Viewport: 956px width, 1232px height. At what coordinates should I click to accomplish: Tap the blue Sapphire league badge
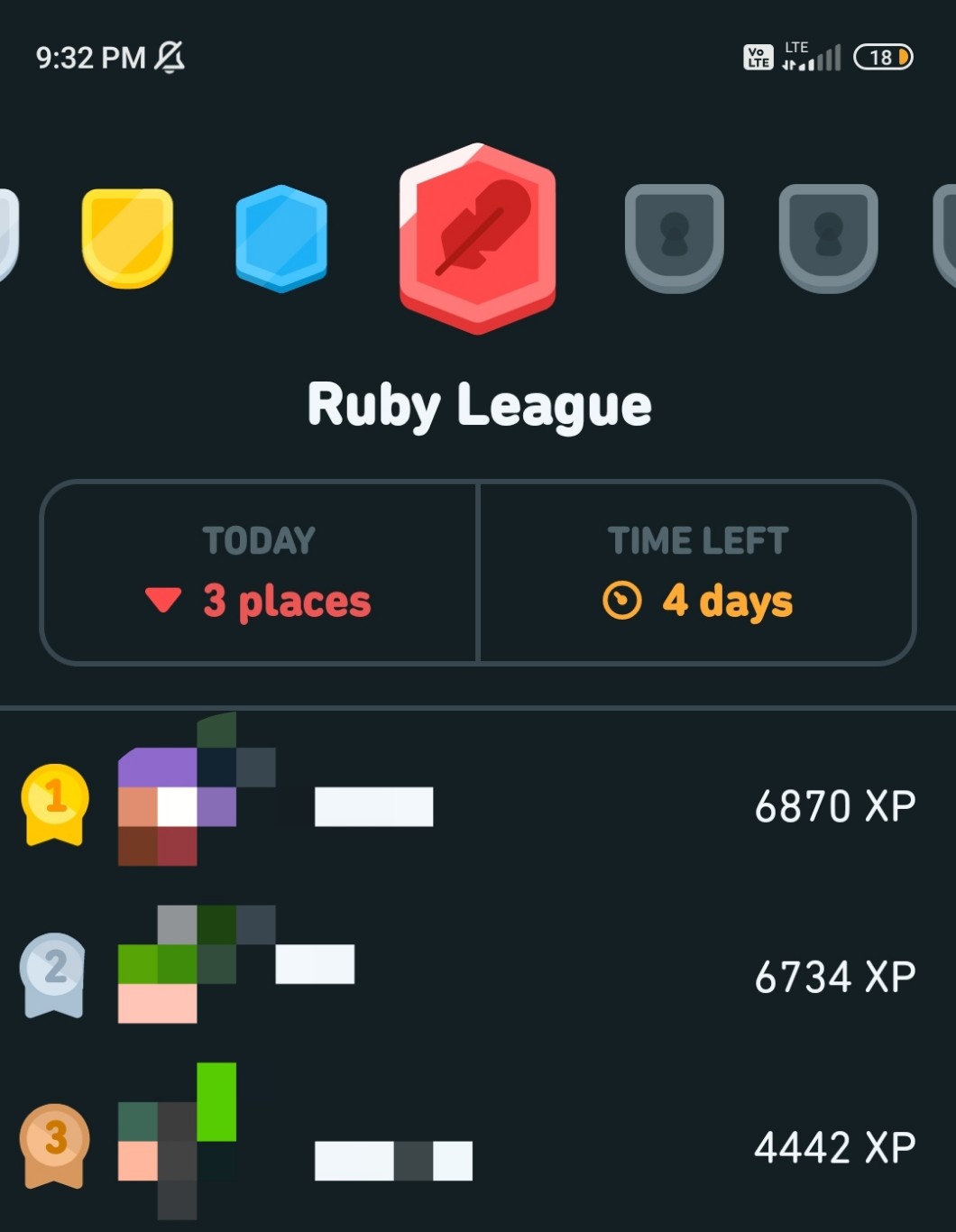tap(281, 239)
